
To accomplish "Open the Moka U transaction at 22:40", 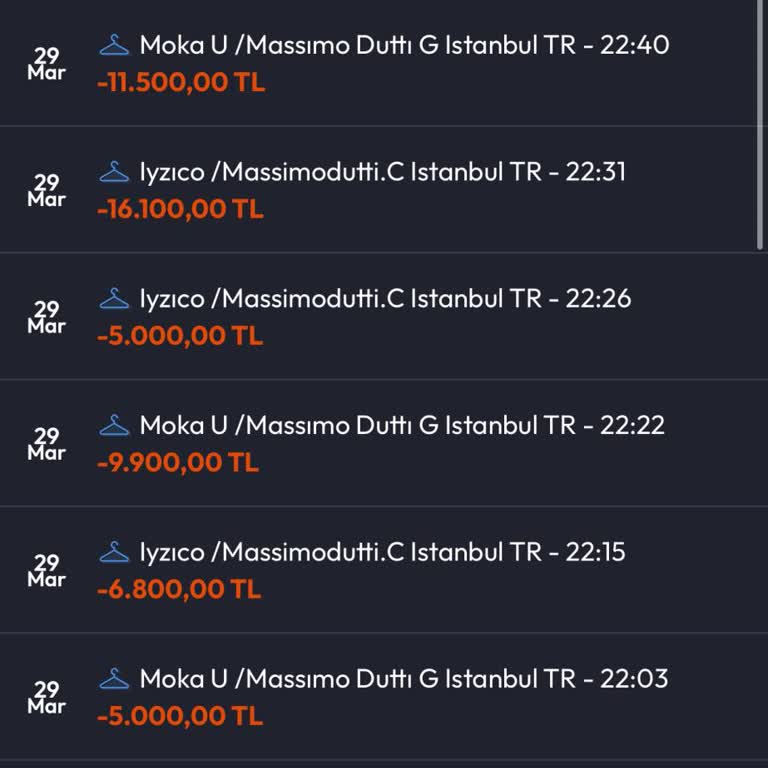I will (x=384, y=62).
